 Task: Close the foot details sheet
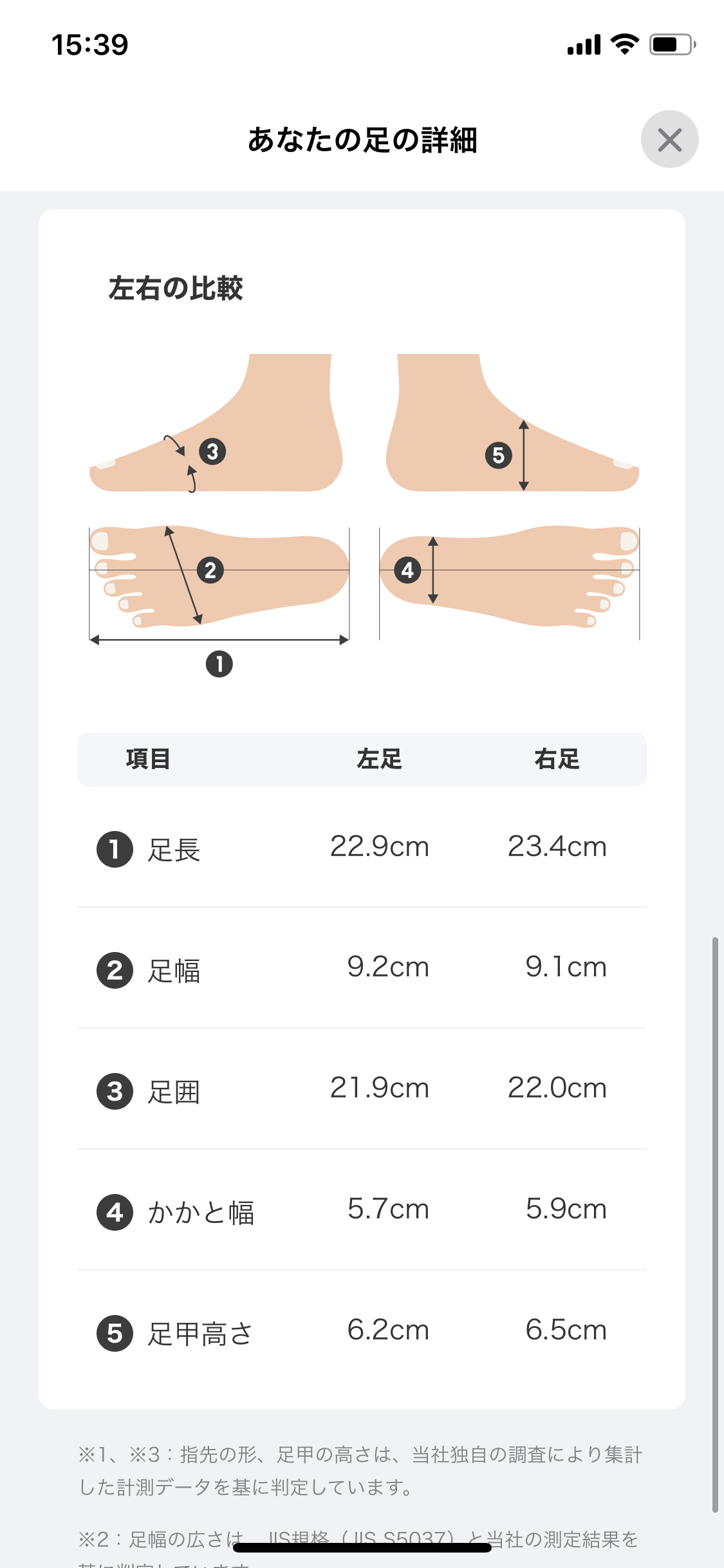(x=669, y=139)
